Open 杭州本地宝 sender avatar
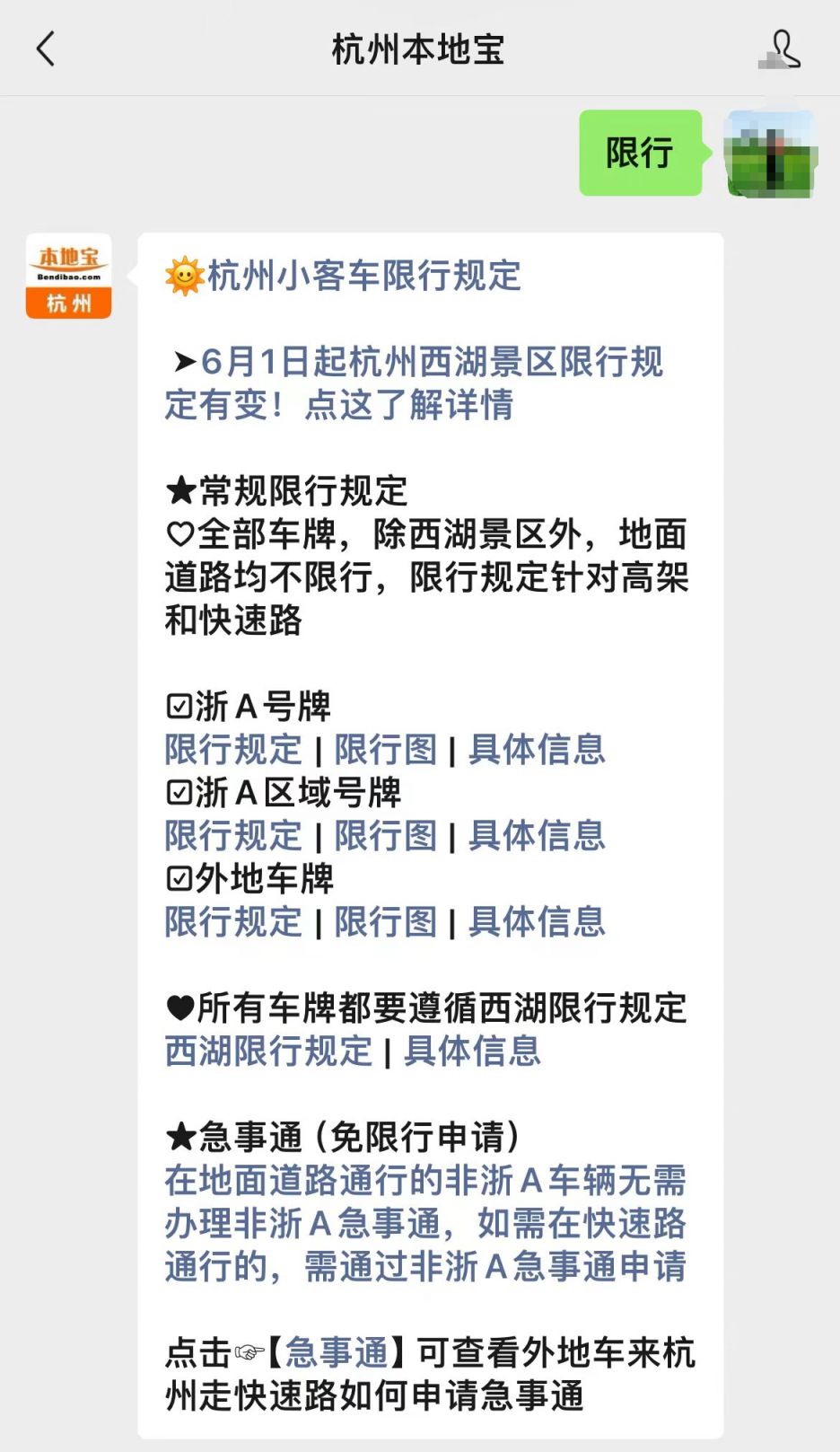 (x=68, y=277)
